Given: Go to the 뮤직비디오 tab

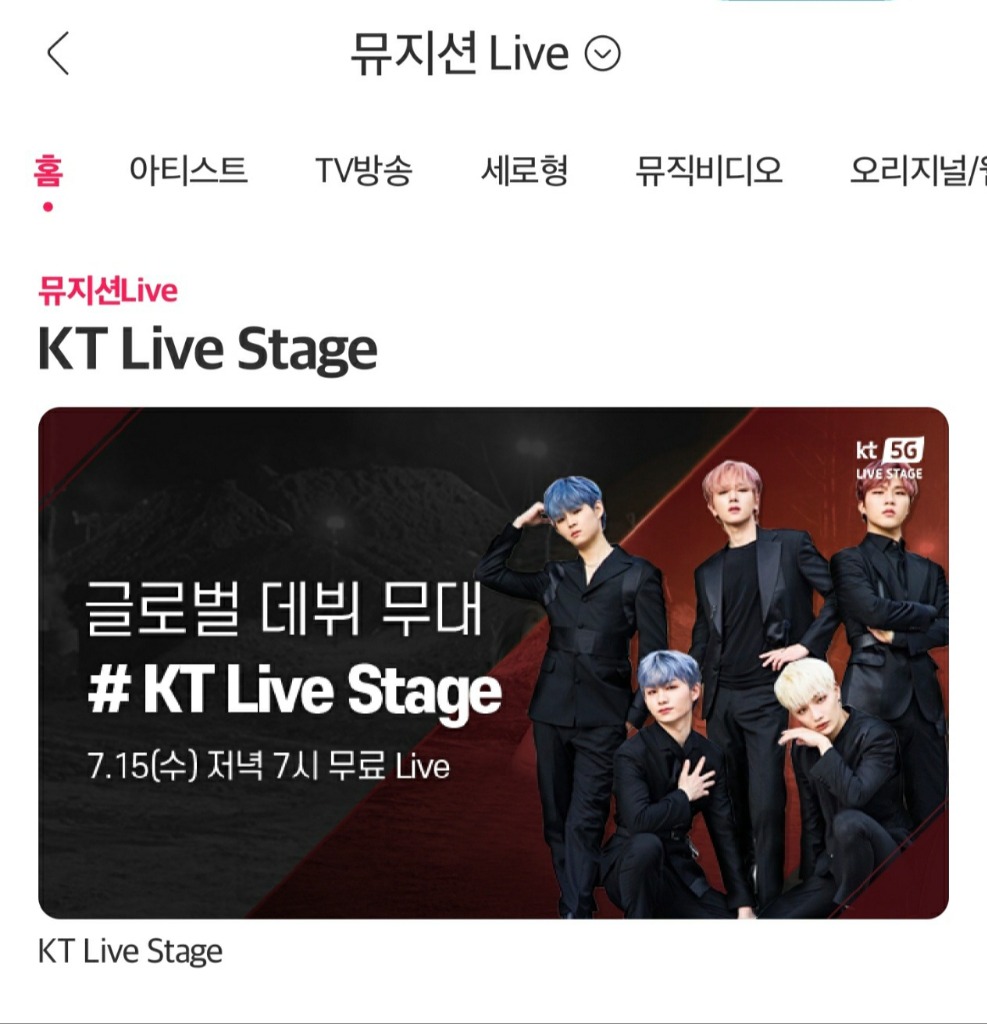Looking at the screenshot, I should pyautogui.click(x=708, y=171).
